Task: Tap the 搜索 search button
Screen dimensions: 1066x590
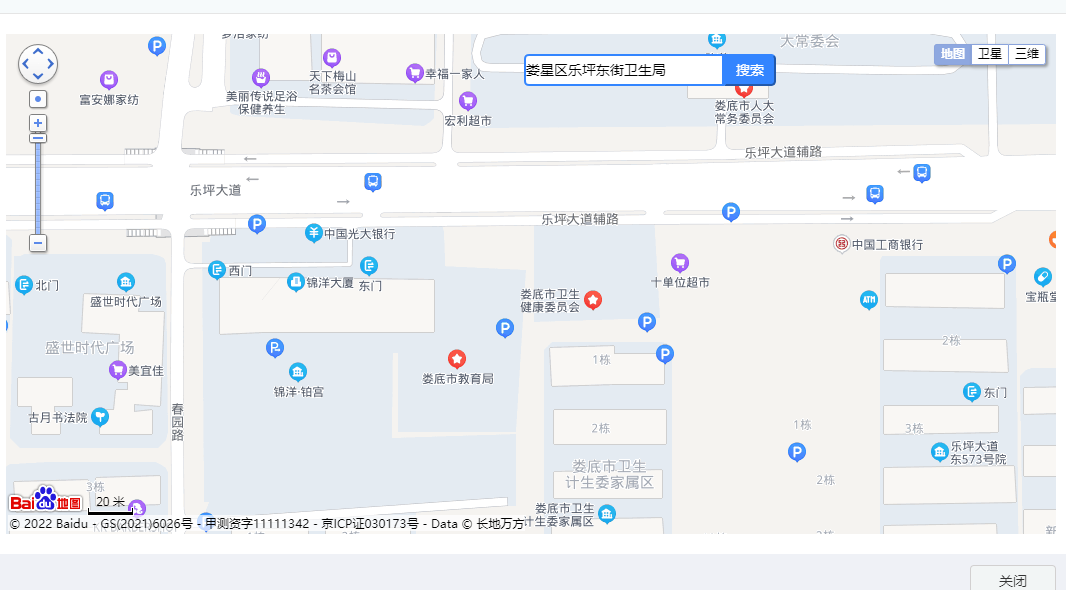Action: pyautogui.click(x=749, y=70)
